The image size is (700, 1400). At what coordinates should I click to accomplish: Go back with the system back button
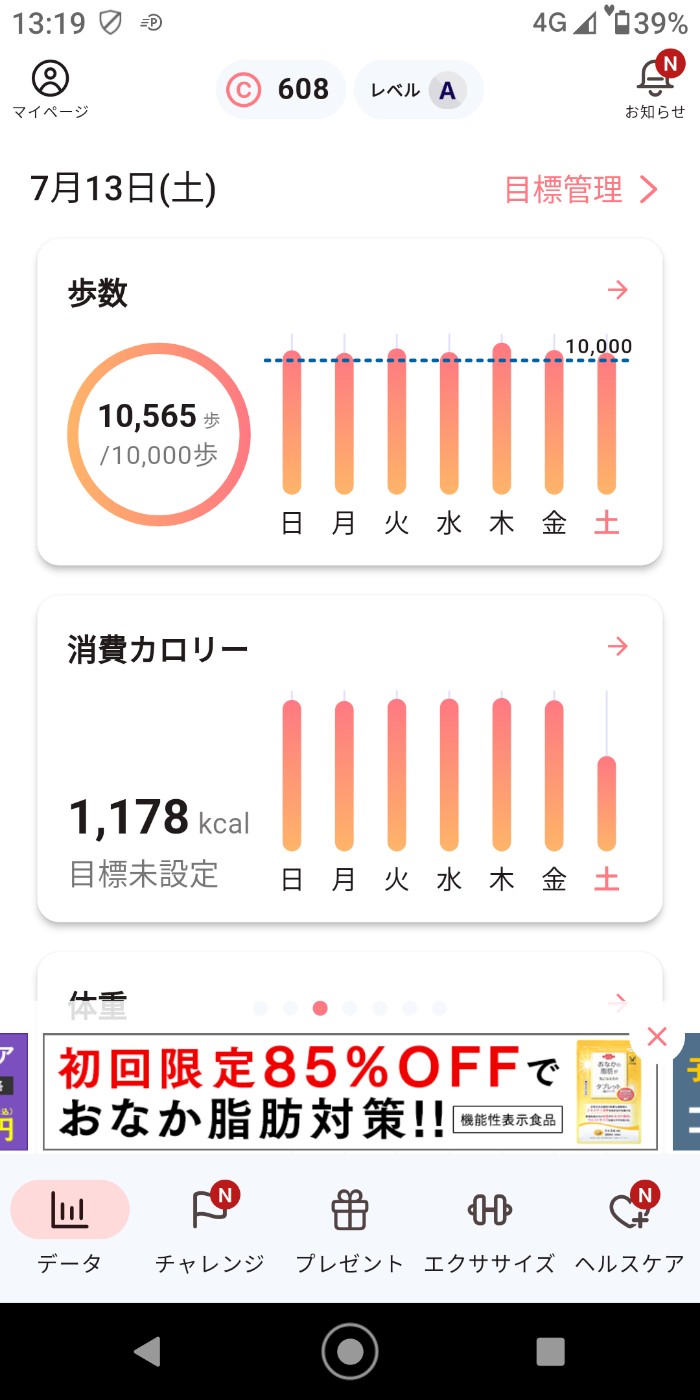coord(148,1351)
